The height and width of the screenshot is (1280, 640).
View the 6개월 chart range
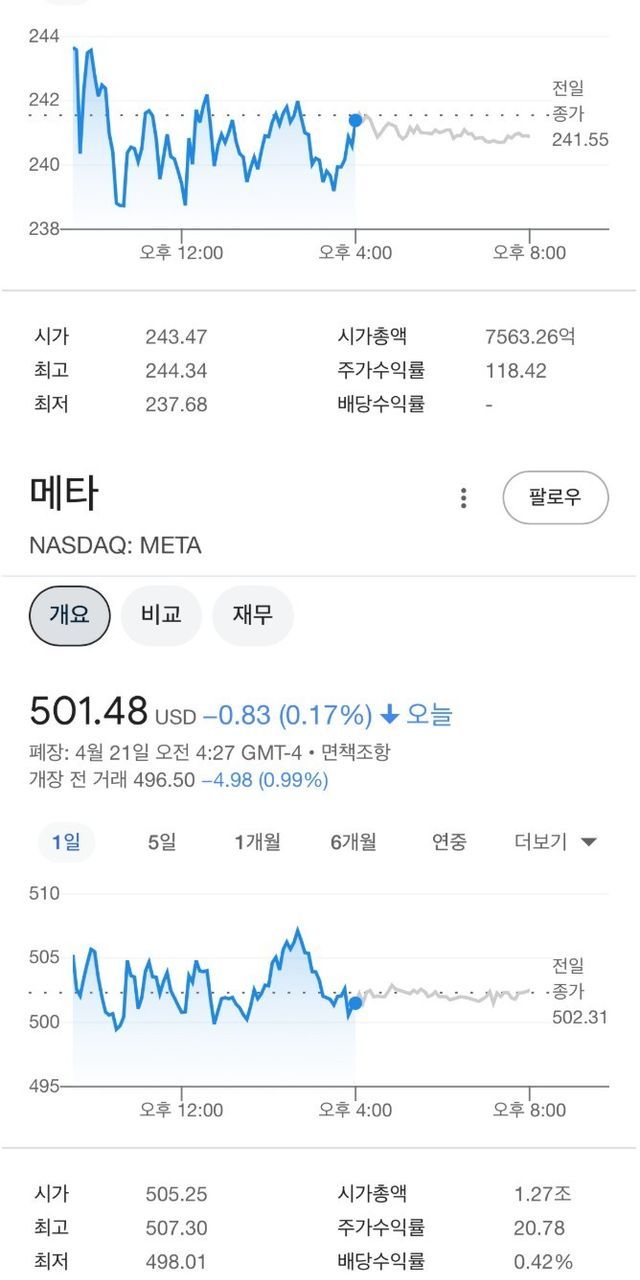point(353,842)
